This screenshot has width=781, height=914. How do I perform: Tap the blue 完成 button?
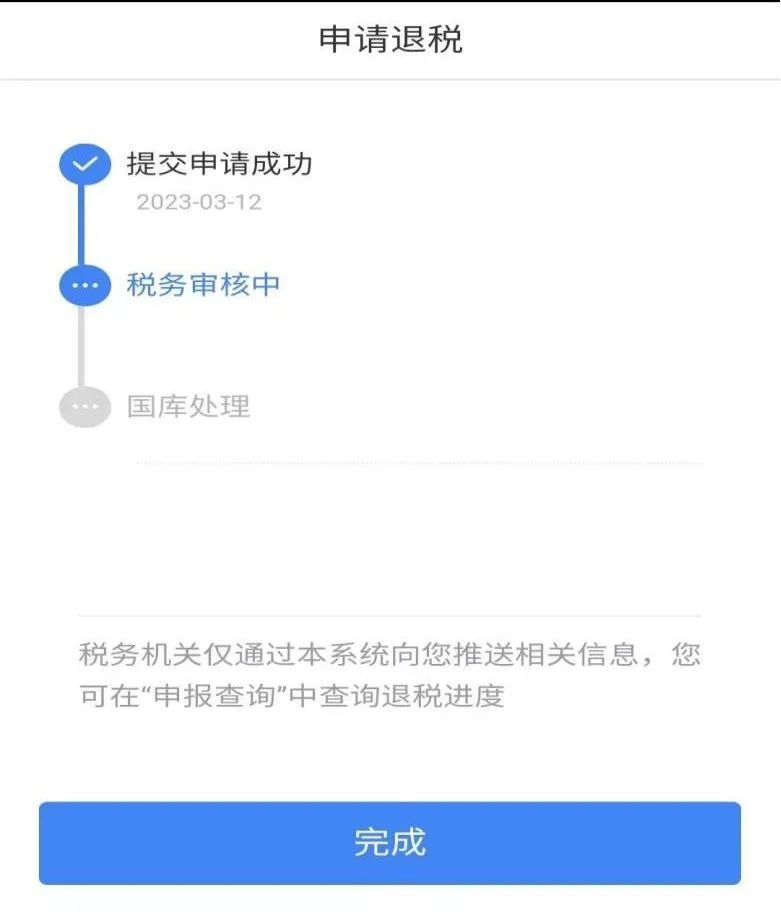pyautogui.click(x=390, y=842)
